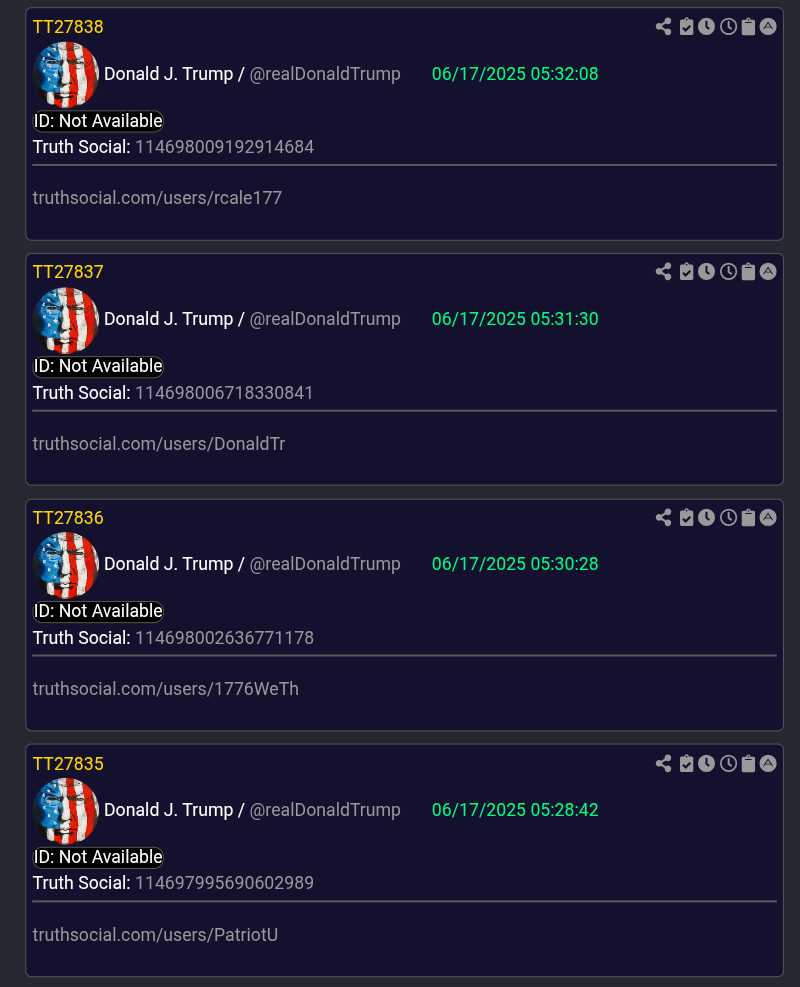This screenshot has height=987, width=800.
Task: Tap the clipboard icon on post TT27837
Action: pos(748,271)
